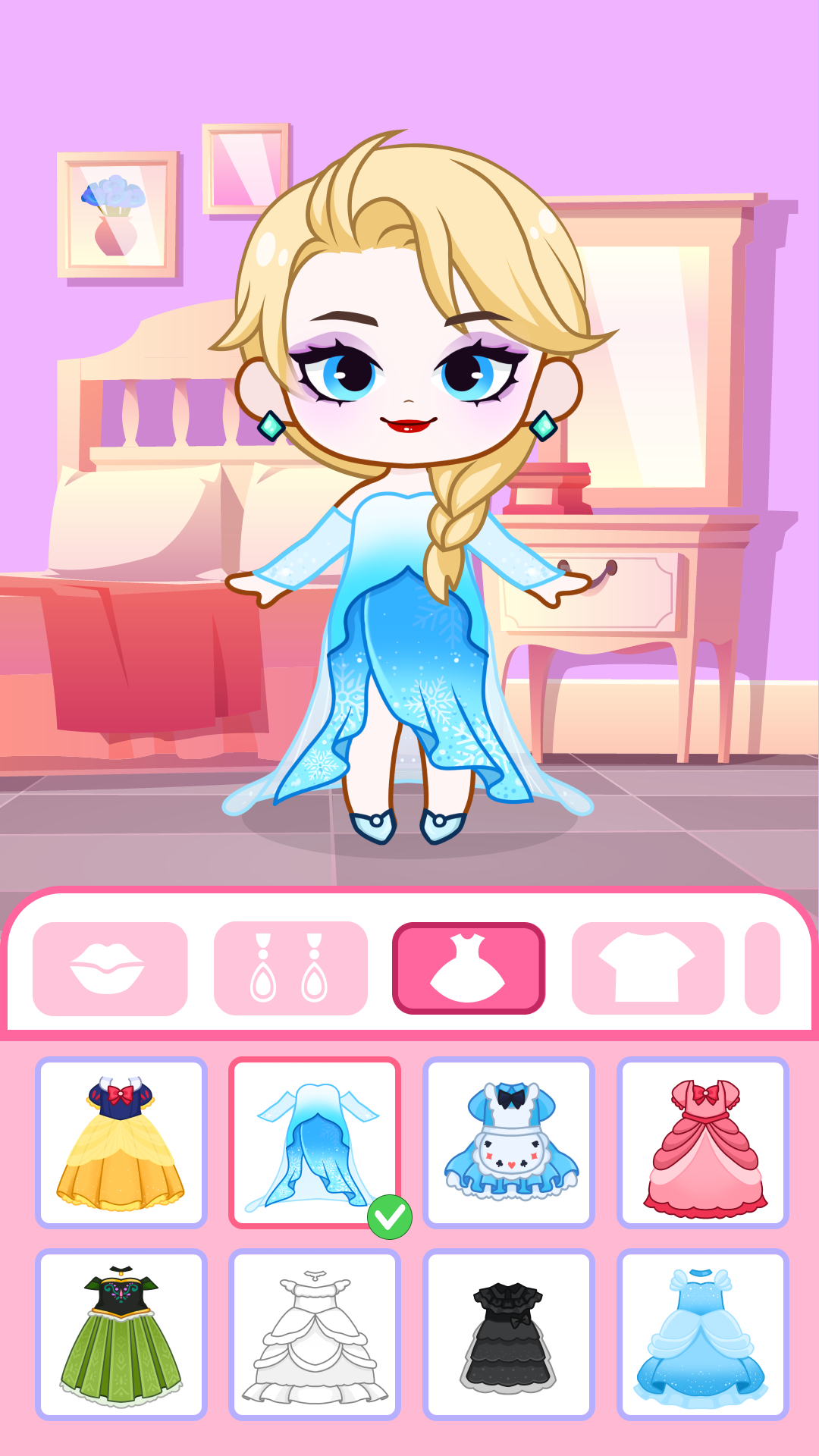Screen dimensions: 819x1456
Task: Select the blue apron card-suit dress
Action: (x=509, y=1143)
